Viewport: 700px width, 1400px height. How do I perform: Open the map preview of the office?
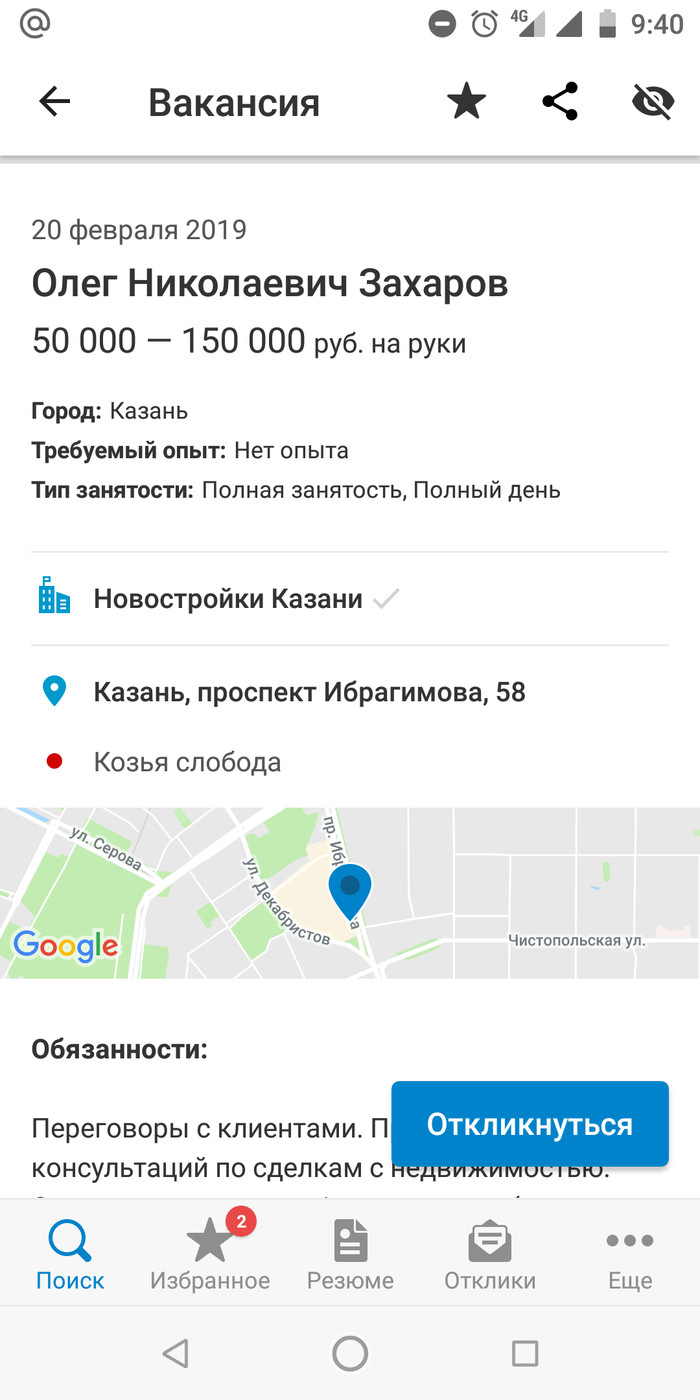coord(350,893)
